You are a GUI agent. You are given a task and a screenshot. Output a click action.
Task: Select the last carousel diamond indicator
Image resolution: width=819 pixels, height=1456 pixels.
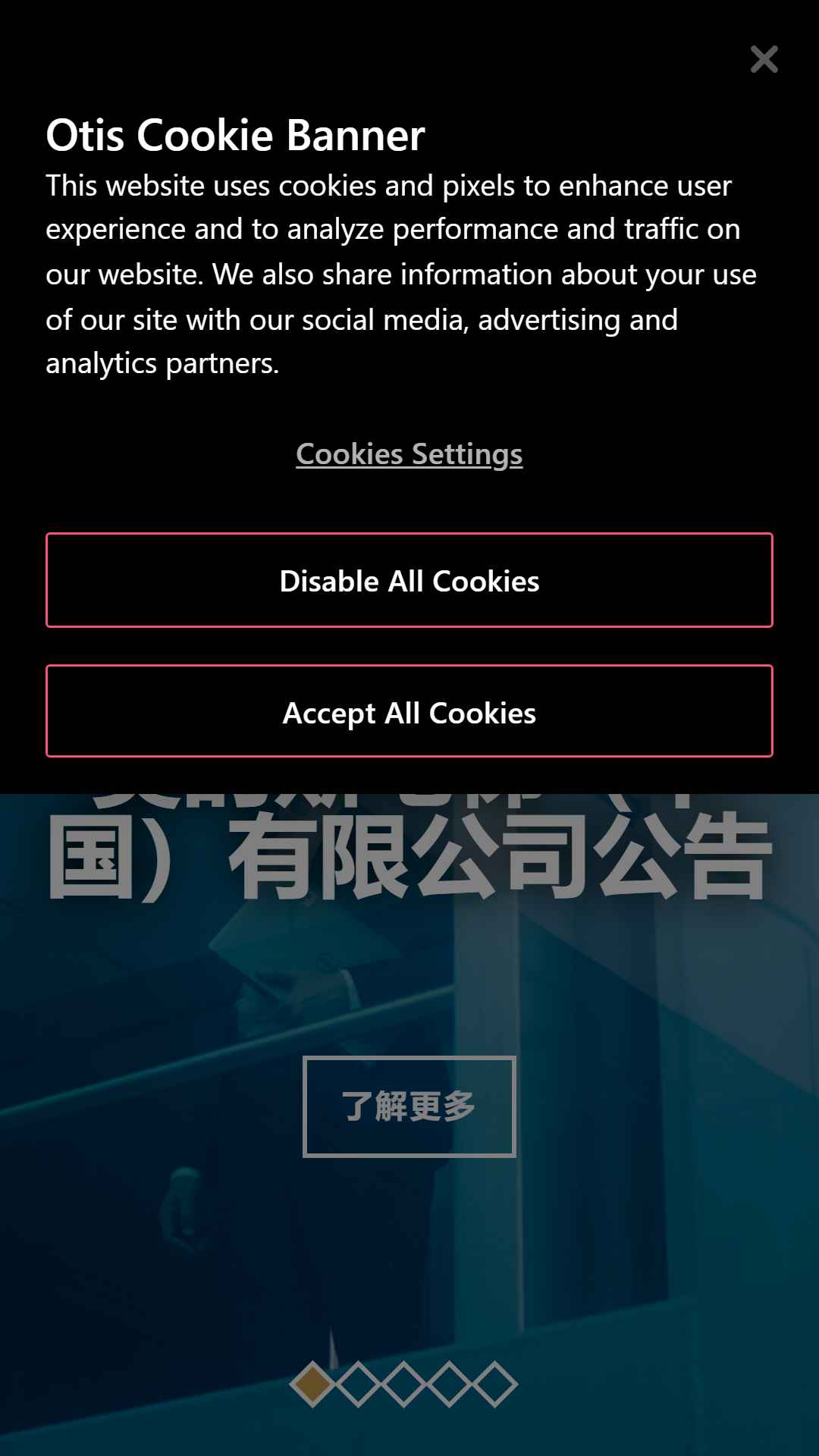tap(494, 1385)
